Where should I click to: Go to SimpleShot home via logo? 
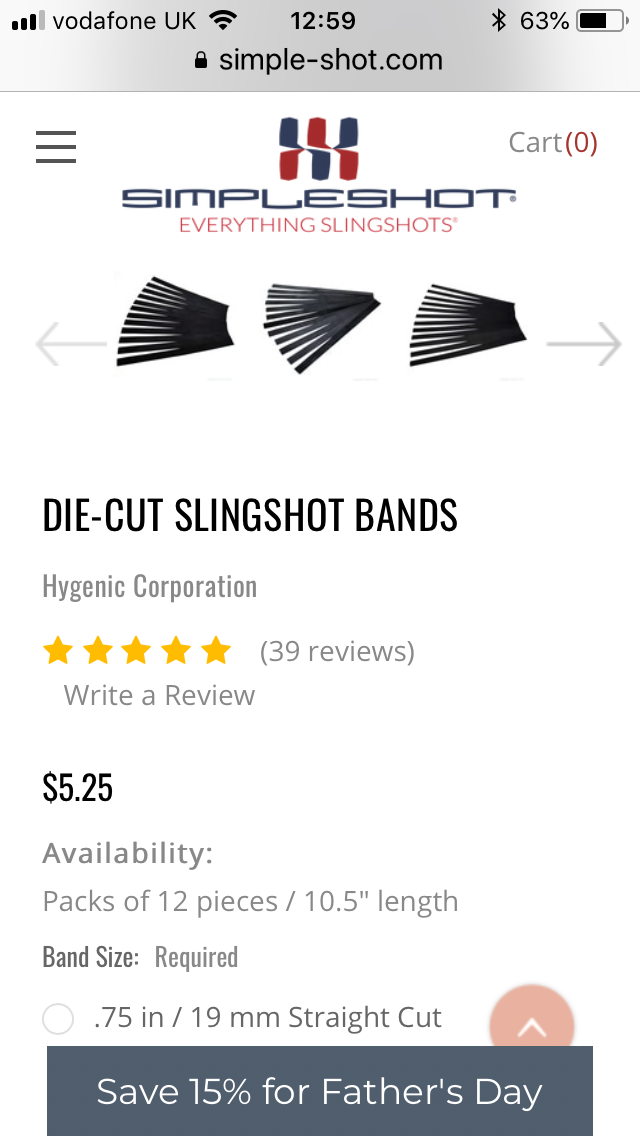319,175
